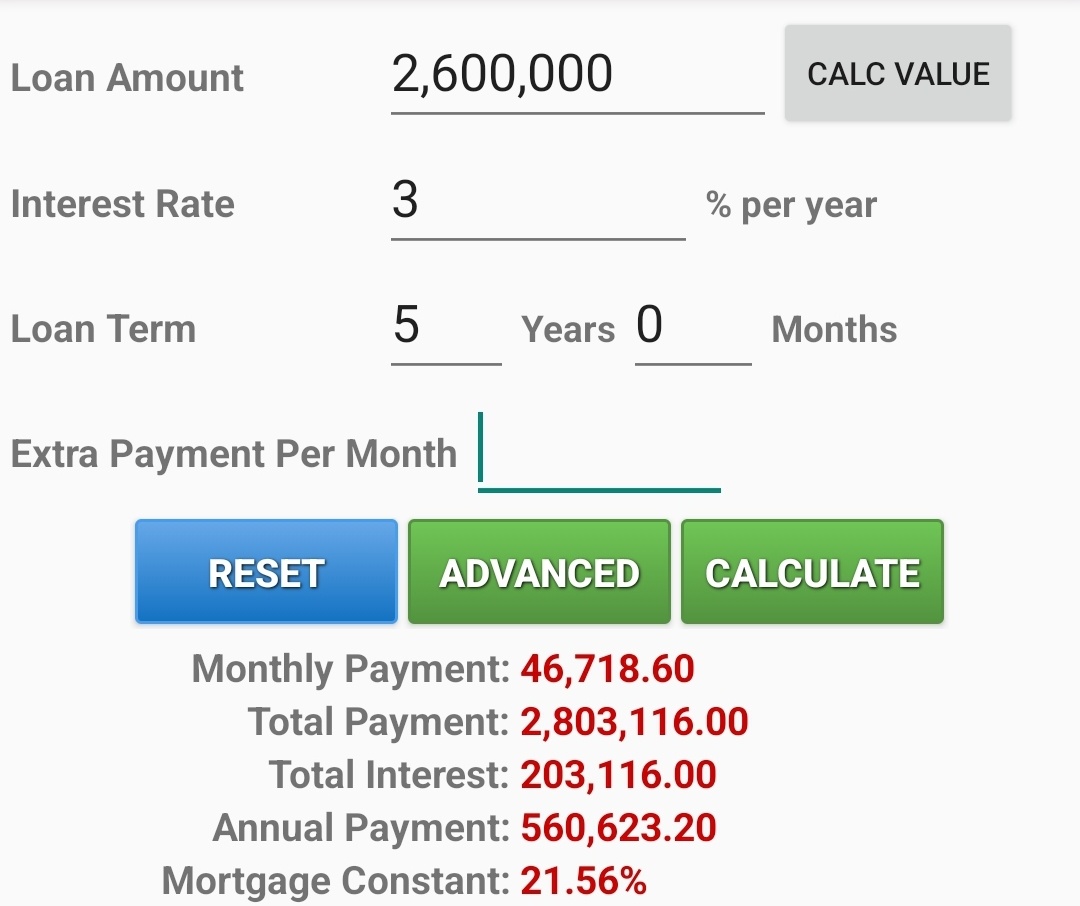
Task: Reset the calculator form
Action: (266, 572)
